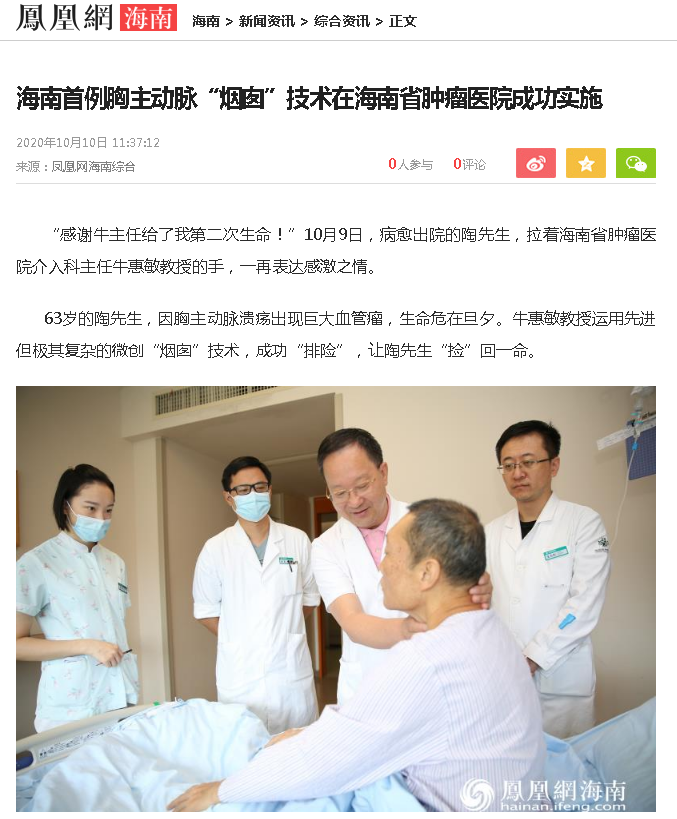Open the hospital ward article photo
Screen dimensions: 677x819
coord(336,598)
